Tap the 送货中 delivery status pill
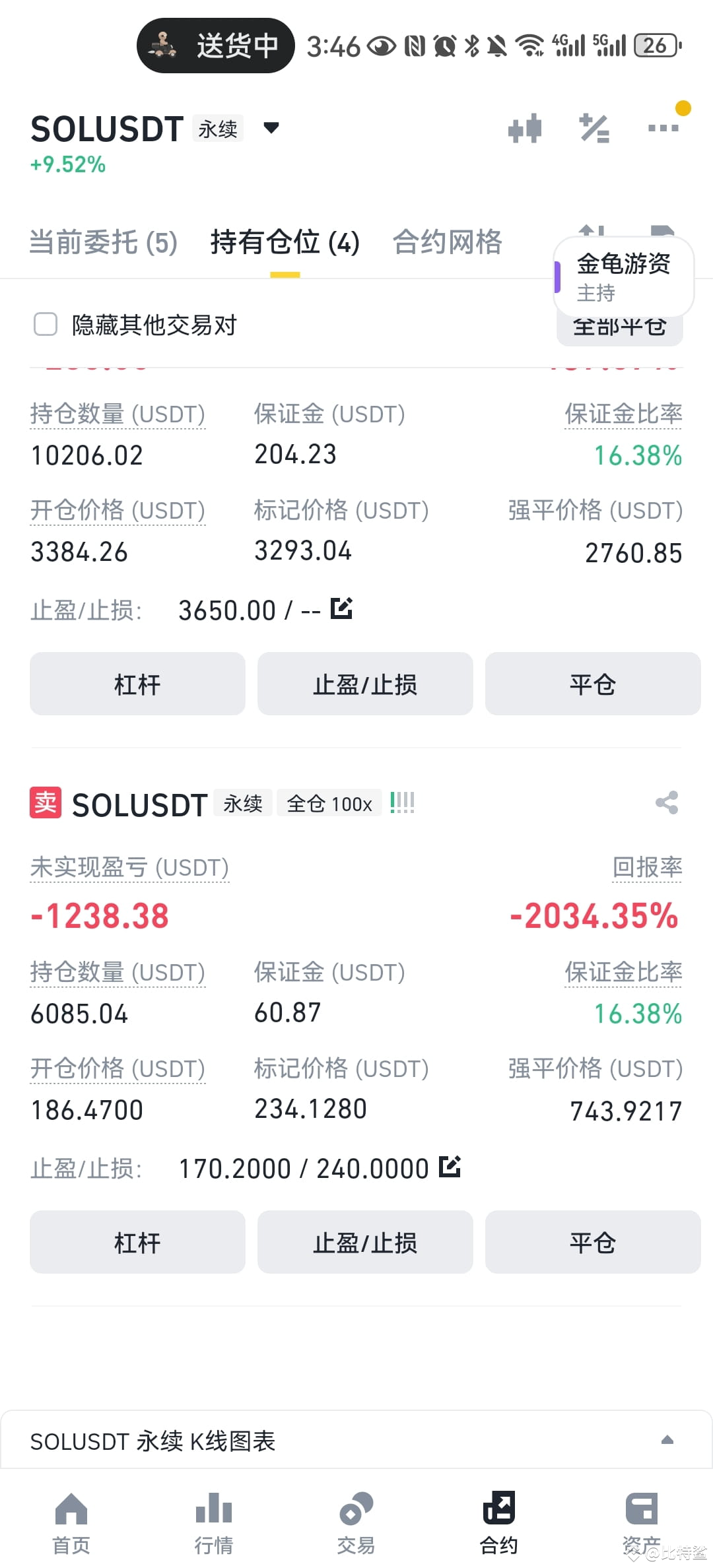713x1568 pixels. (x=215, y=44)
